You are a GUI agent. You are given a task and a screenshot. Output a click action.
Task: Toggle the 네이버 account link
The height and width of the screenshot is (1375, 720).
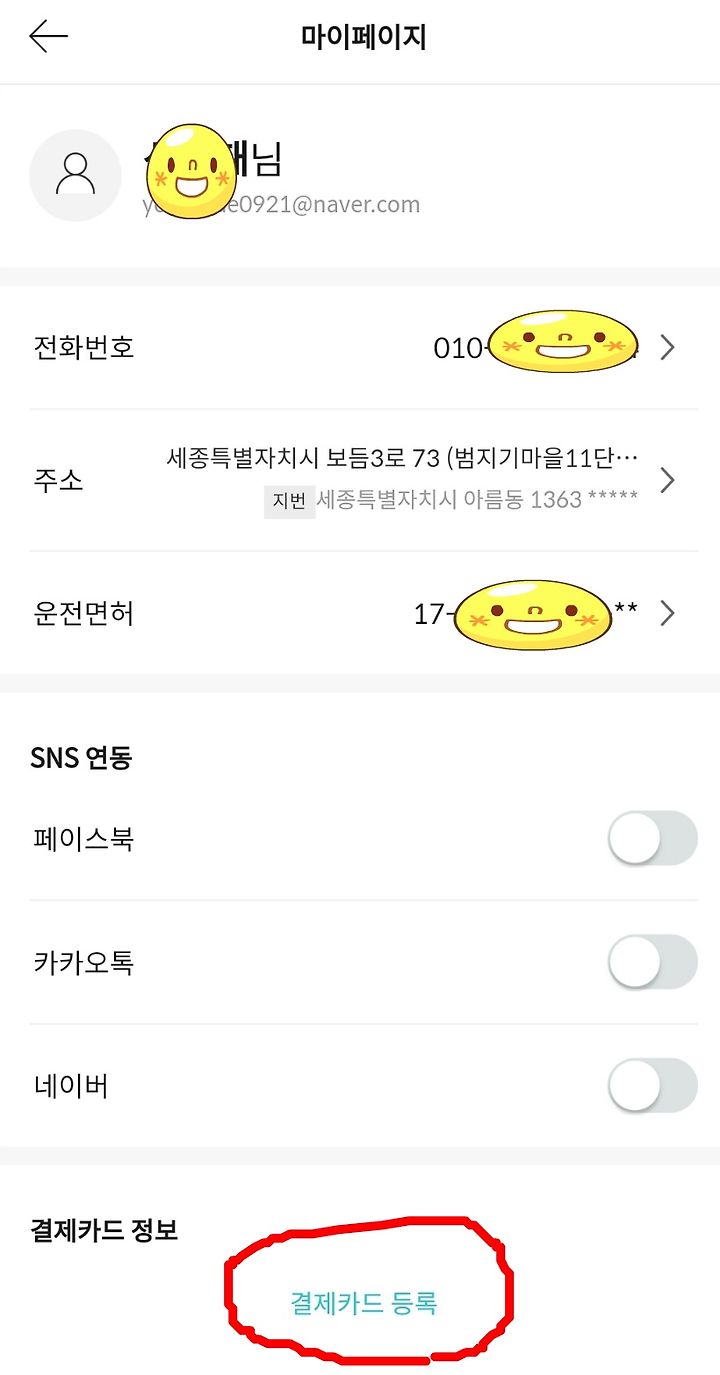tap(652, 1086)
